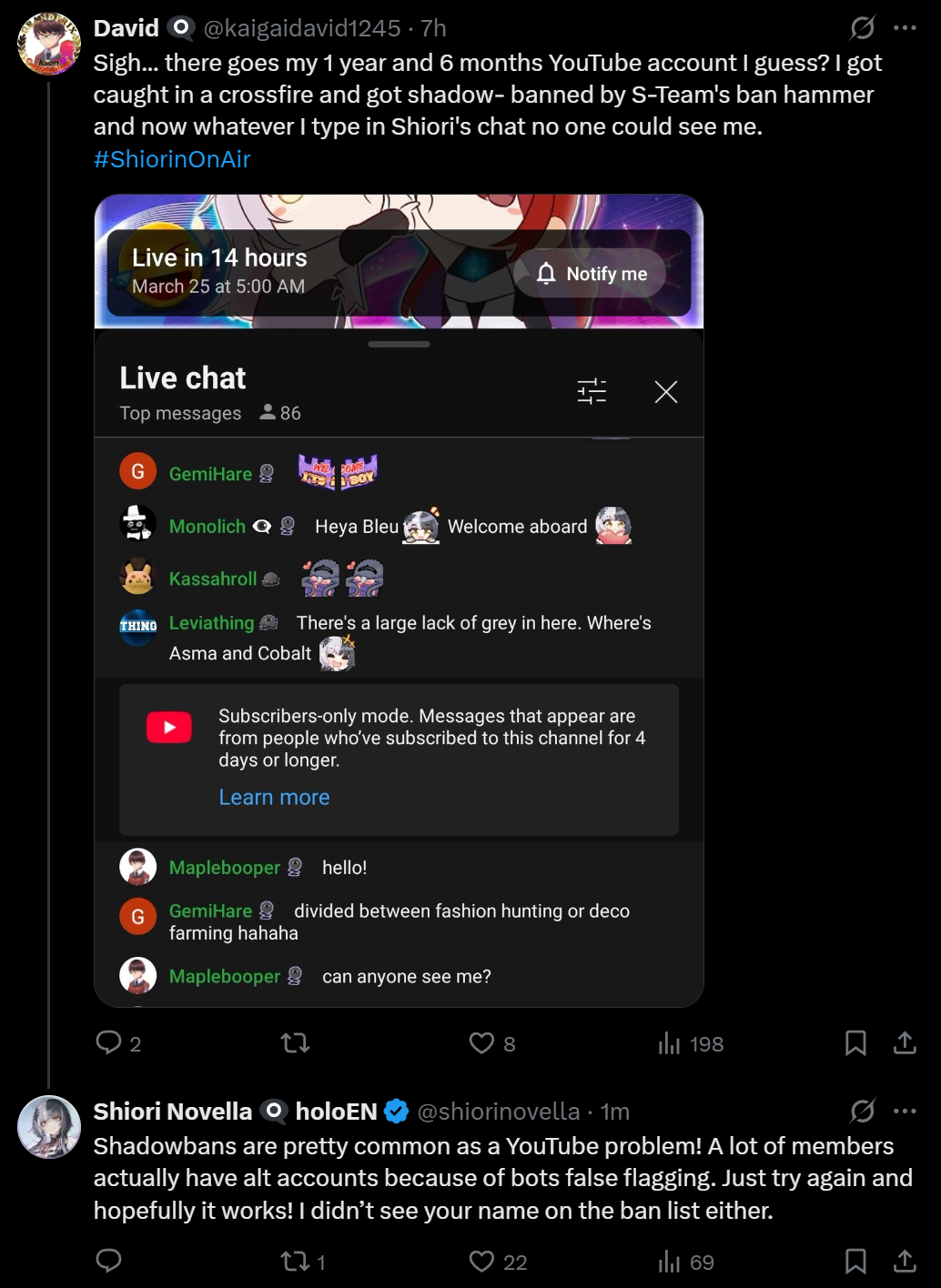Like Shiori Novella's reply
This screenshot has height=1288, width=941.
click(x=481, y=1261)
